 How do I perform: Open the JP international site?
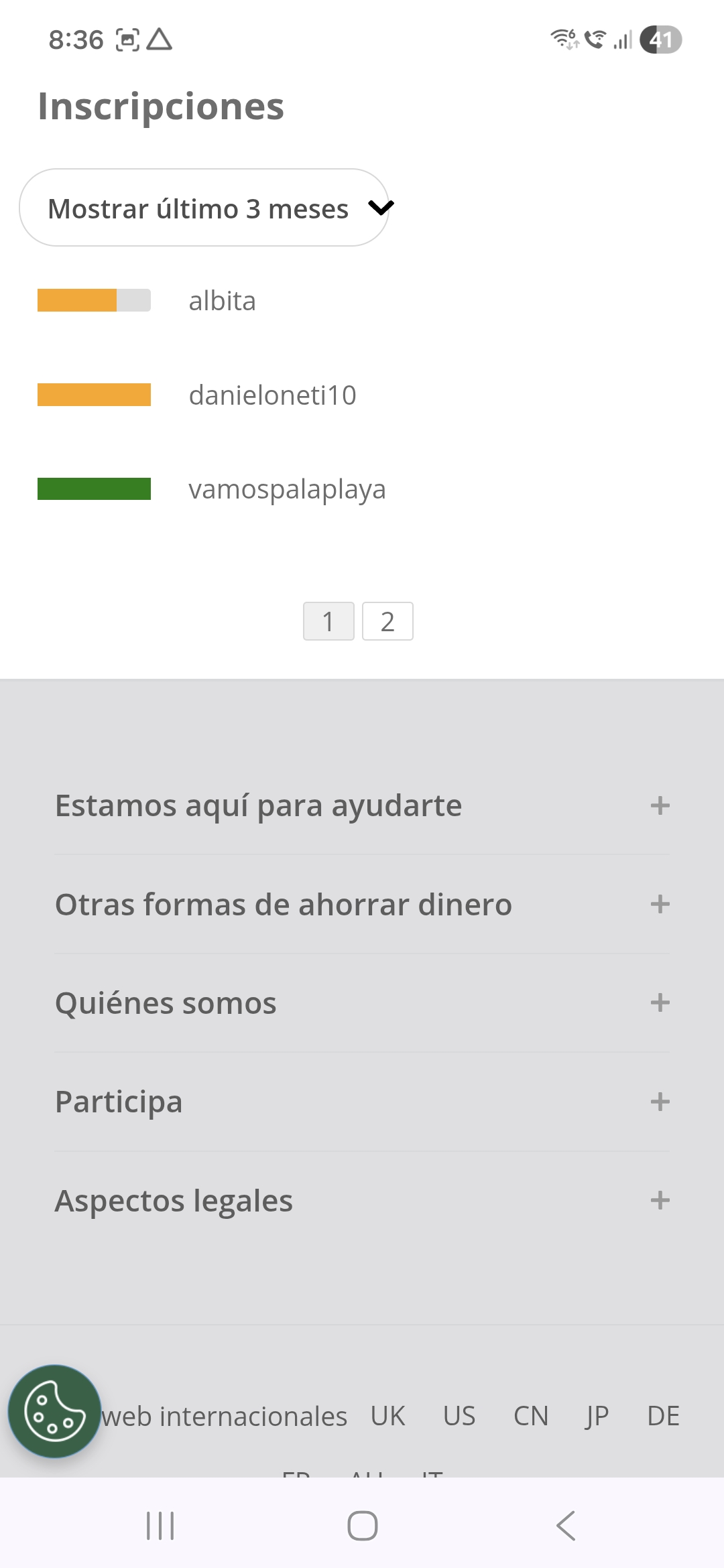[x=596, y=1417]
